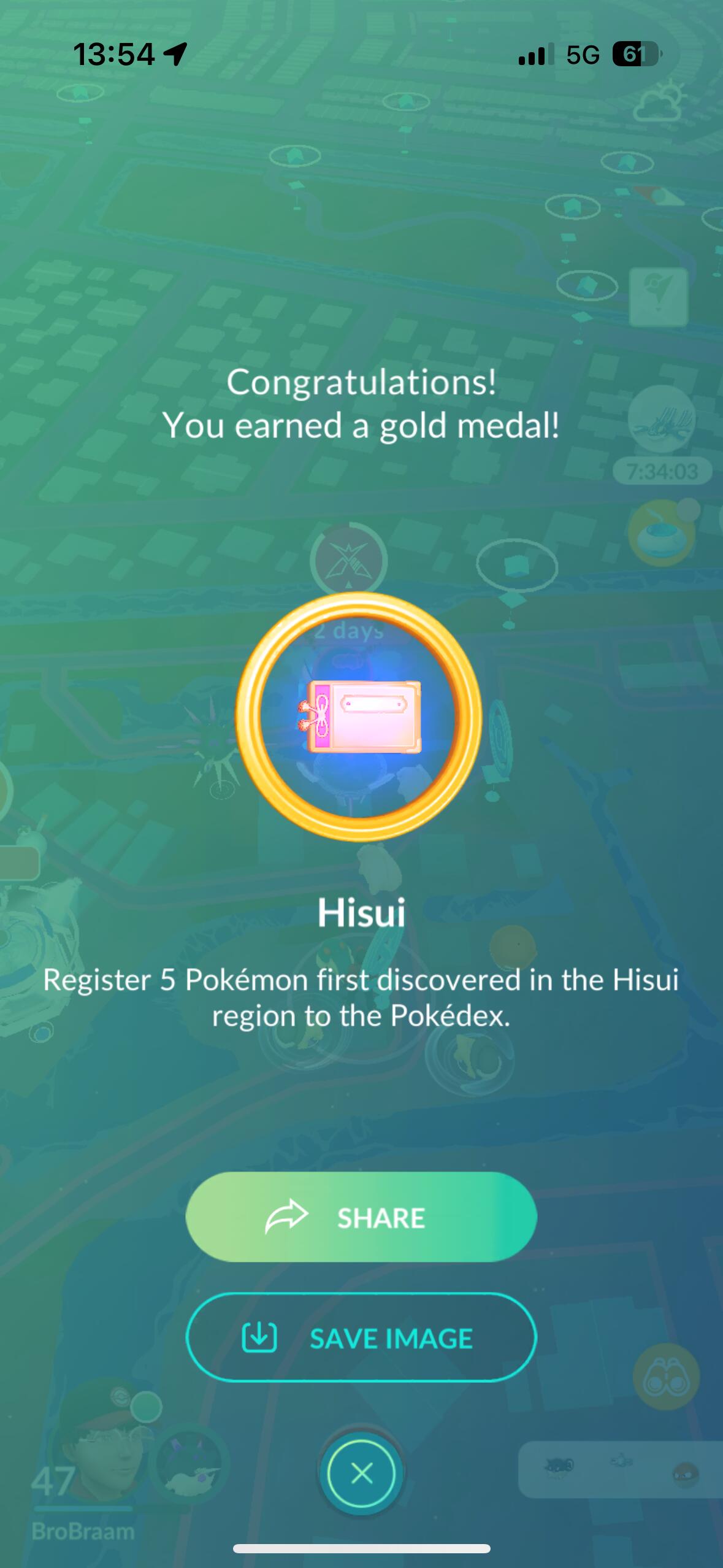Dismiss the medal overlay with X

tap(361, 1473)
